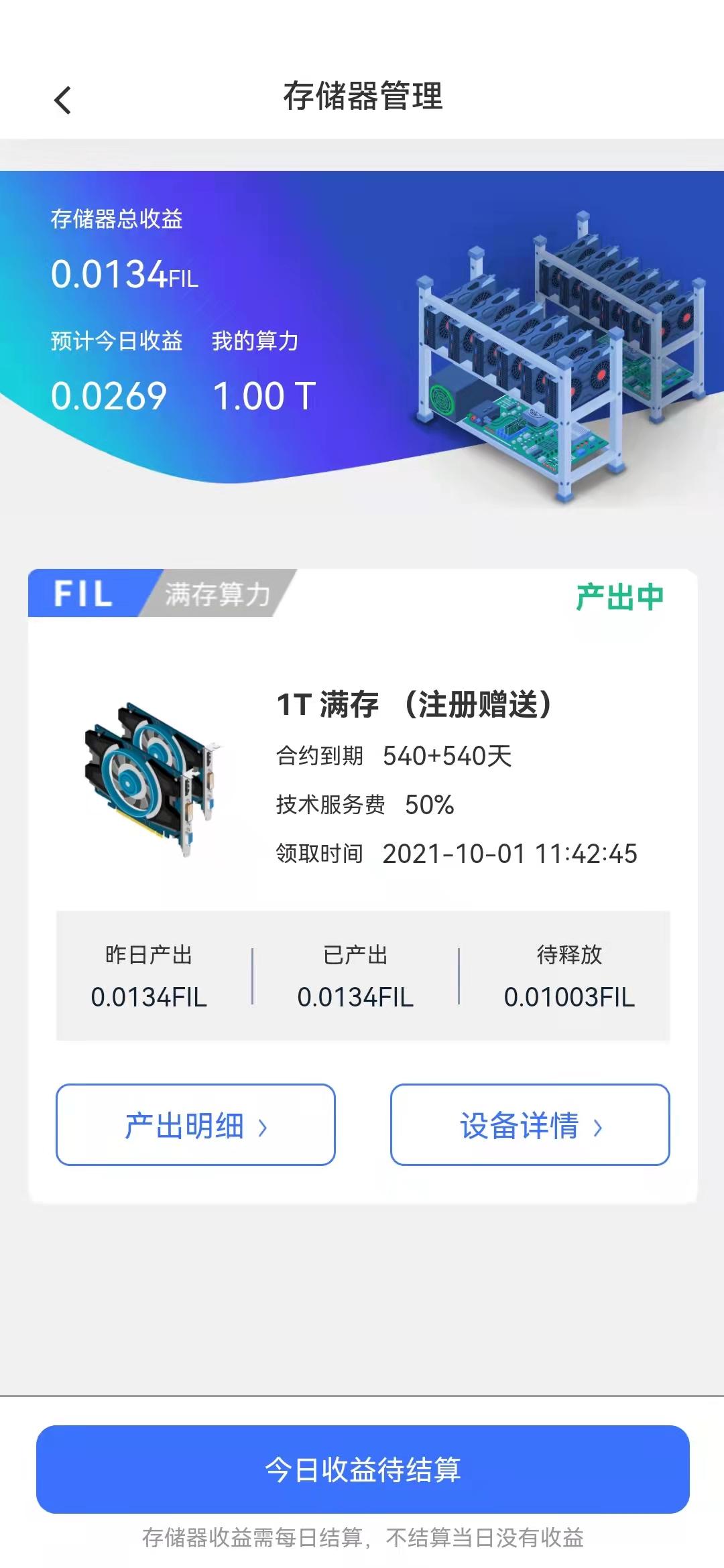Image resolution: width=724 pixels, height=1568 pixels.
Task: Expand 产出明细 via its chevron arrow
Action: (x=261, y=1124)
